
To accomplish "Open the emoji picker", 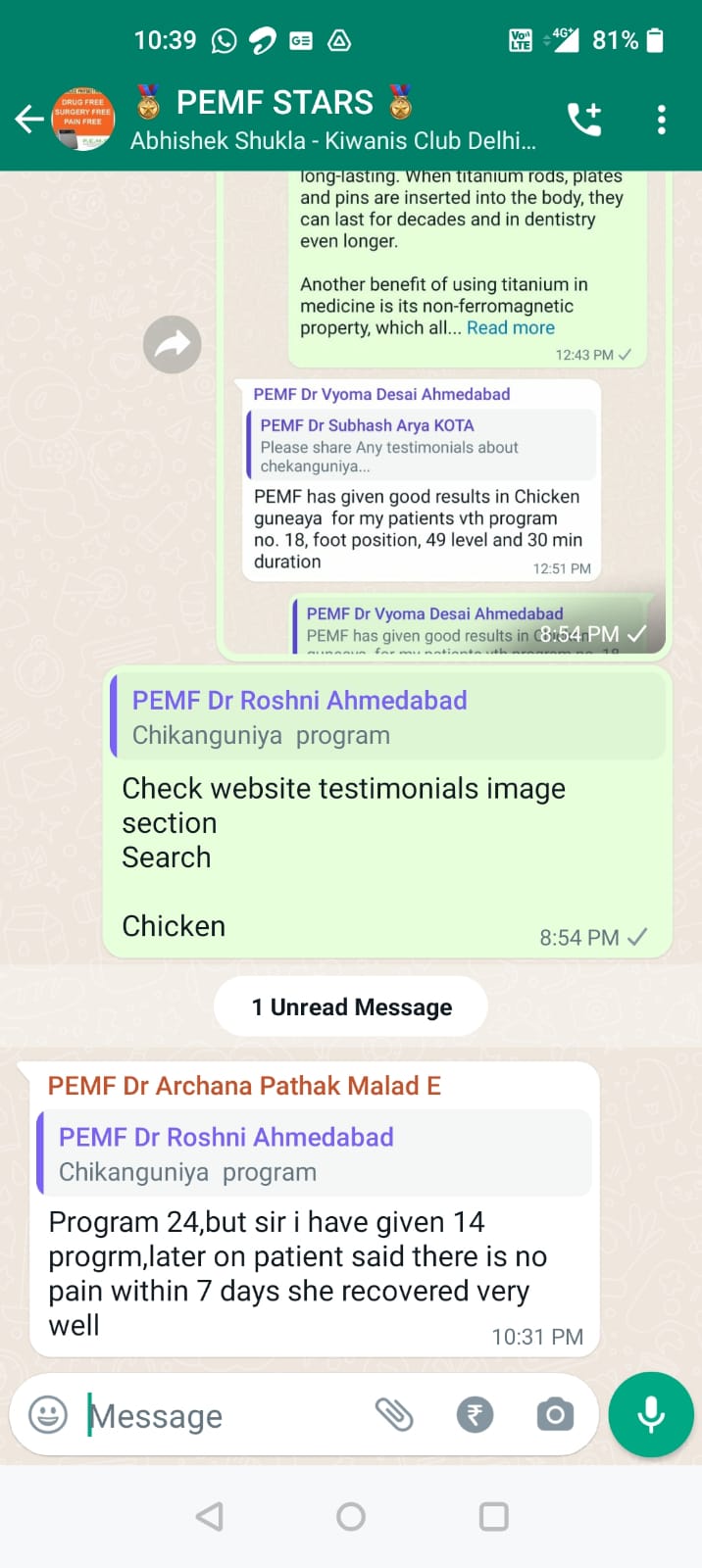I will click(48, 1415).
